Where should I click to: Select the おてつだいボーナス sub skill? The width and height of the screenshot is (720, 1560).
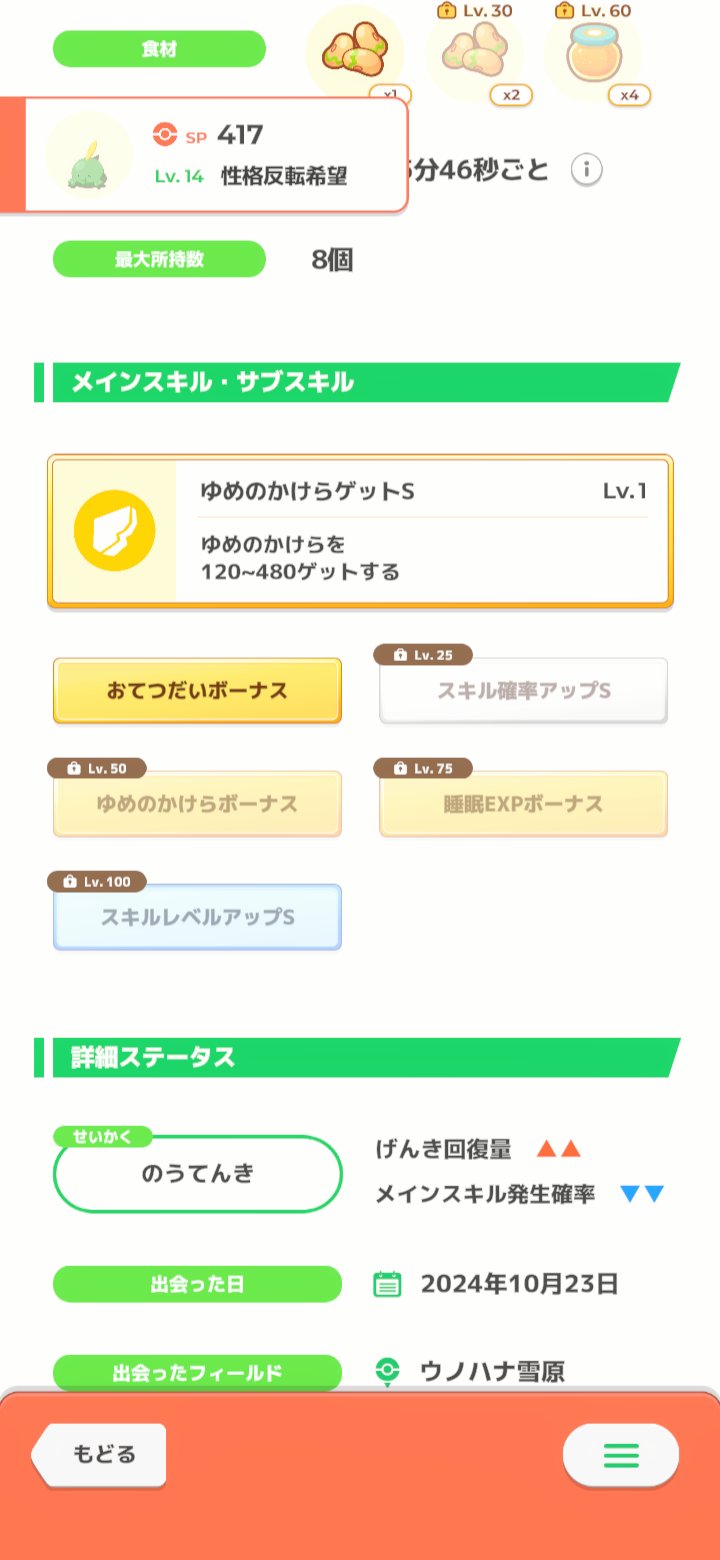click(197, 691)
